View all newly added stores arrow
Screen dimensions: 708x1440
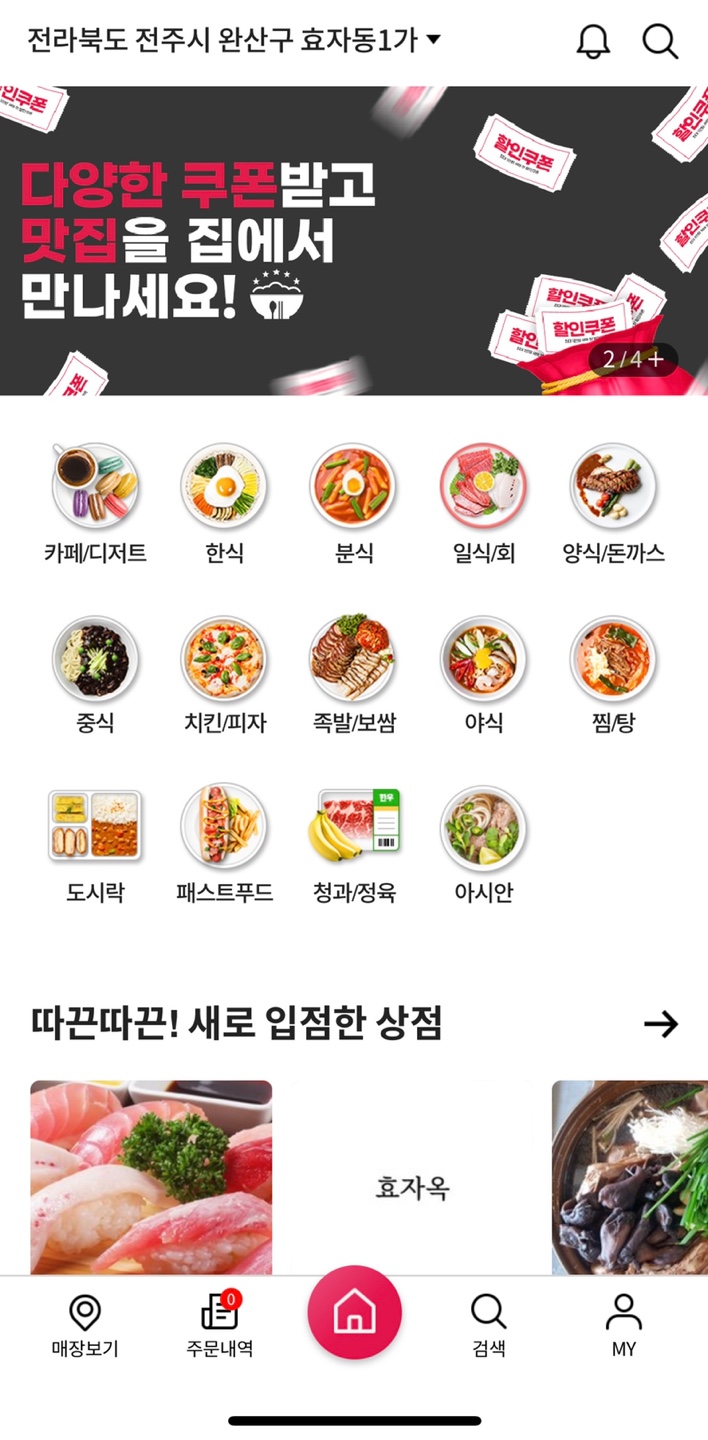pyautogui.click(x=661, y=1023)
